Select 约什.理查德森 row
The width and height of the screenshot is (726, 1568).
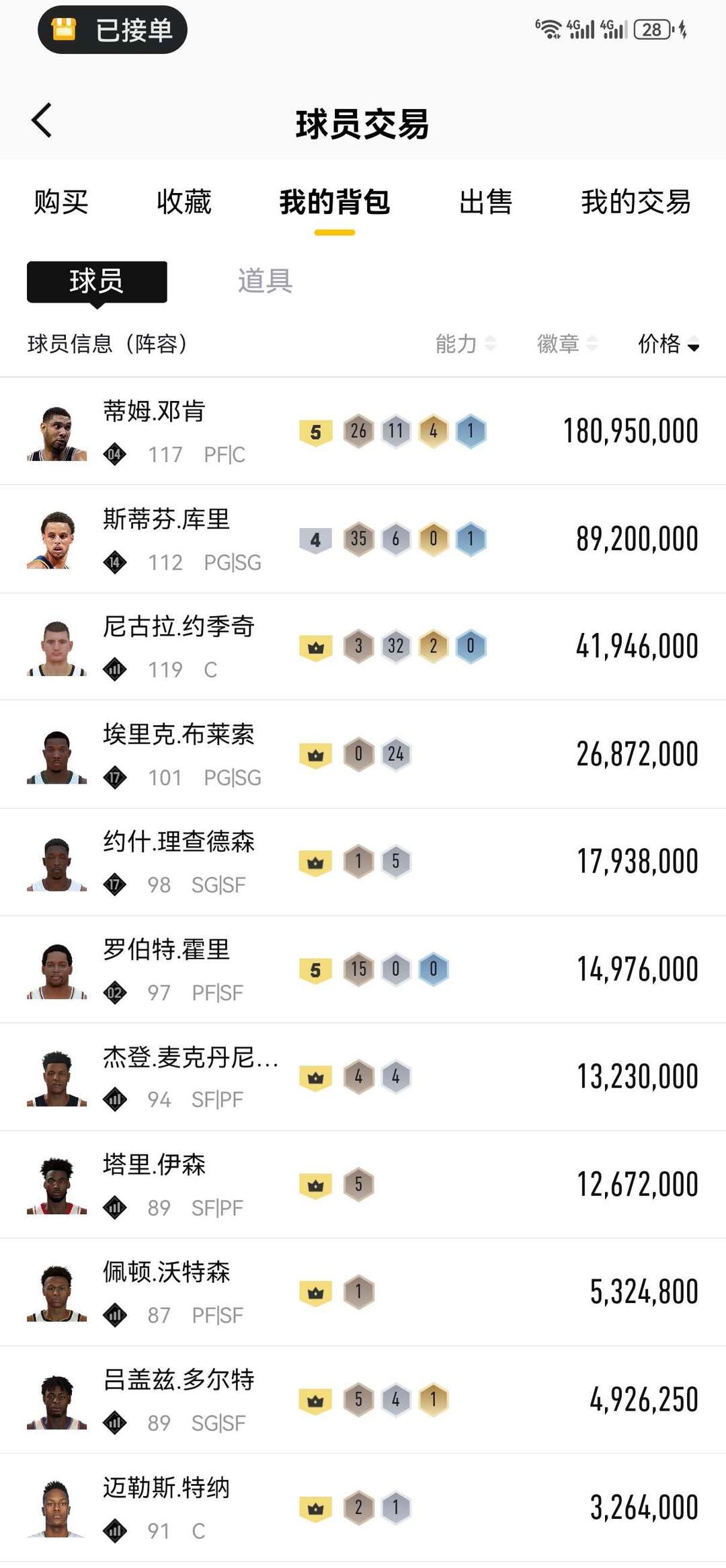pos(178,842)
